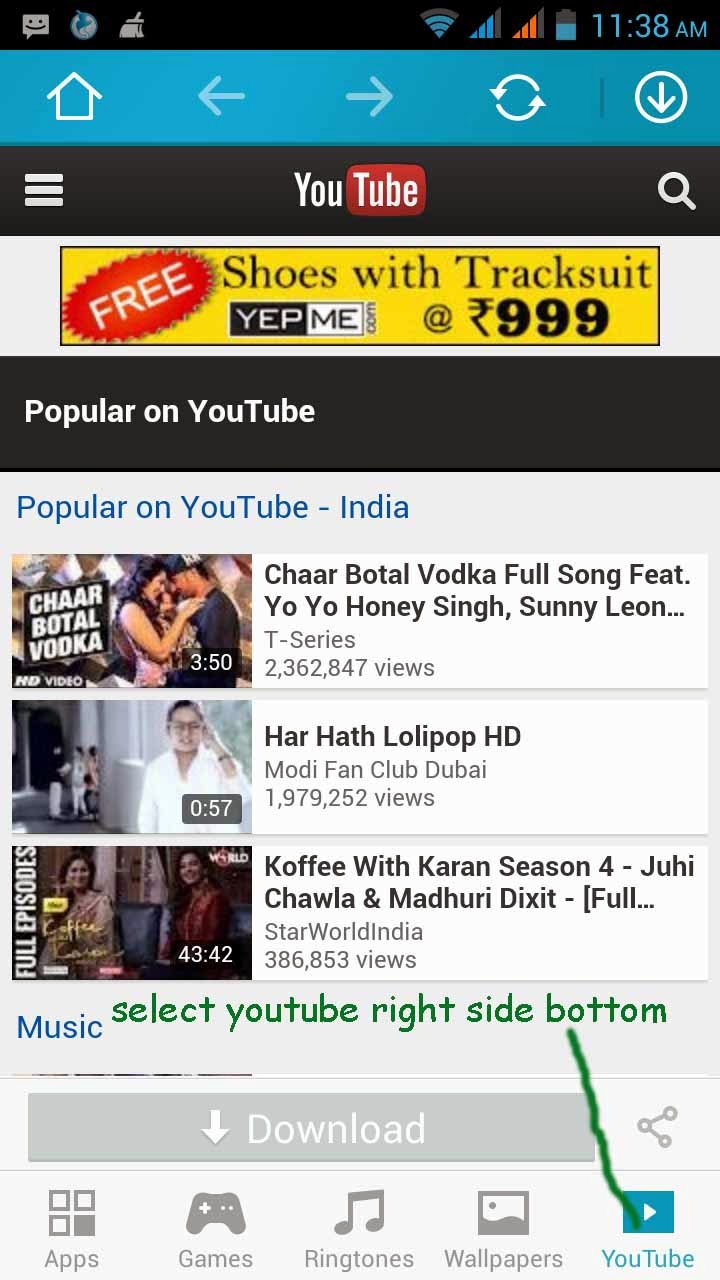720x1280 pixels.
Task: Search YouTube with the magnifier icon
Action: [x=676, y=190]
